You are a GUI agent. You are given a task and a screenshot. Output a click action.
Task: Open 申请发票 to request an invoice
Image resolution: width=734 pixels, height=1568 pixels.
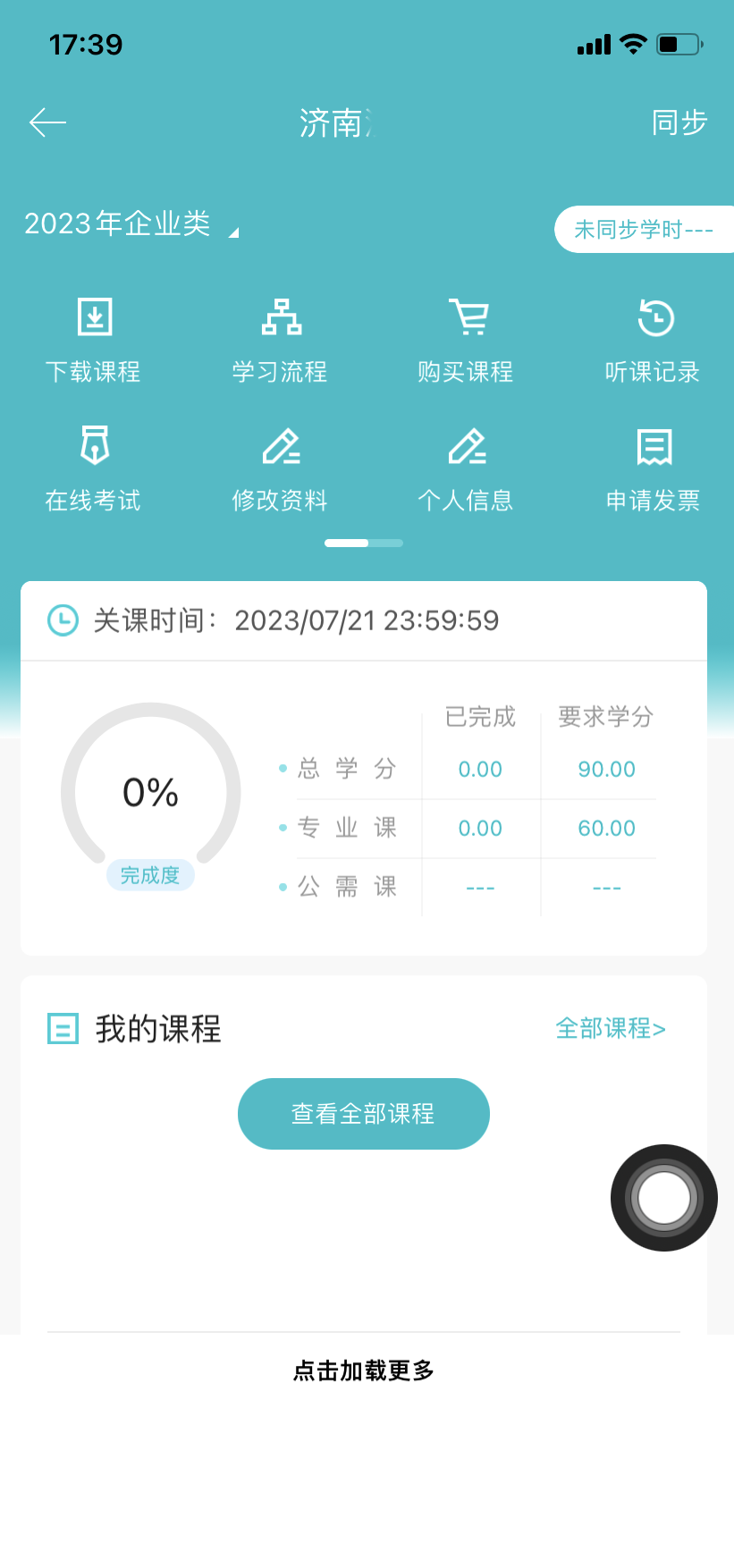point(653,469)
